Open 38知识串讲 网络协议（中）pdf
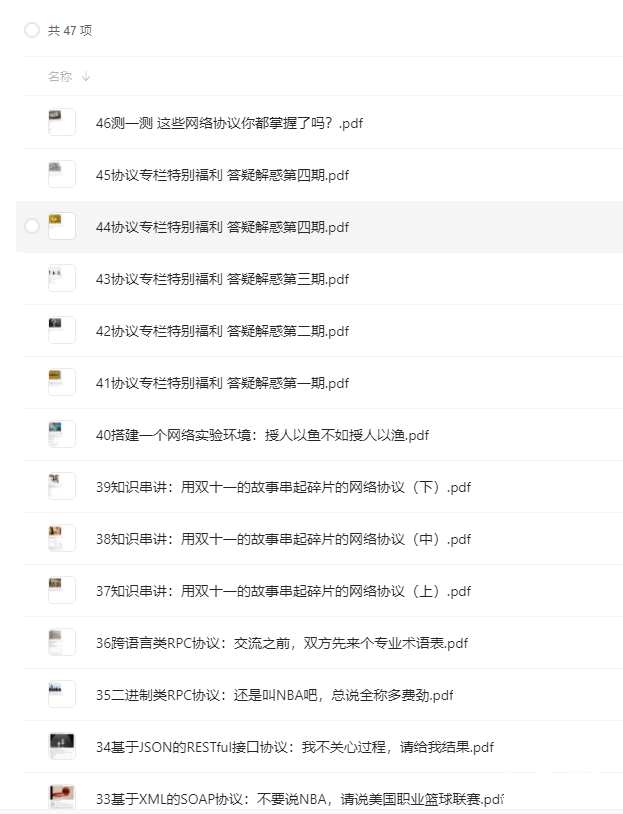623x814 pixels. [283, 539]
